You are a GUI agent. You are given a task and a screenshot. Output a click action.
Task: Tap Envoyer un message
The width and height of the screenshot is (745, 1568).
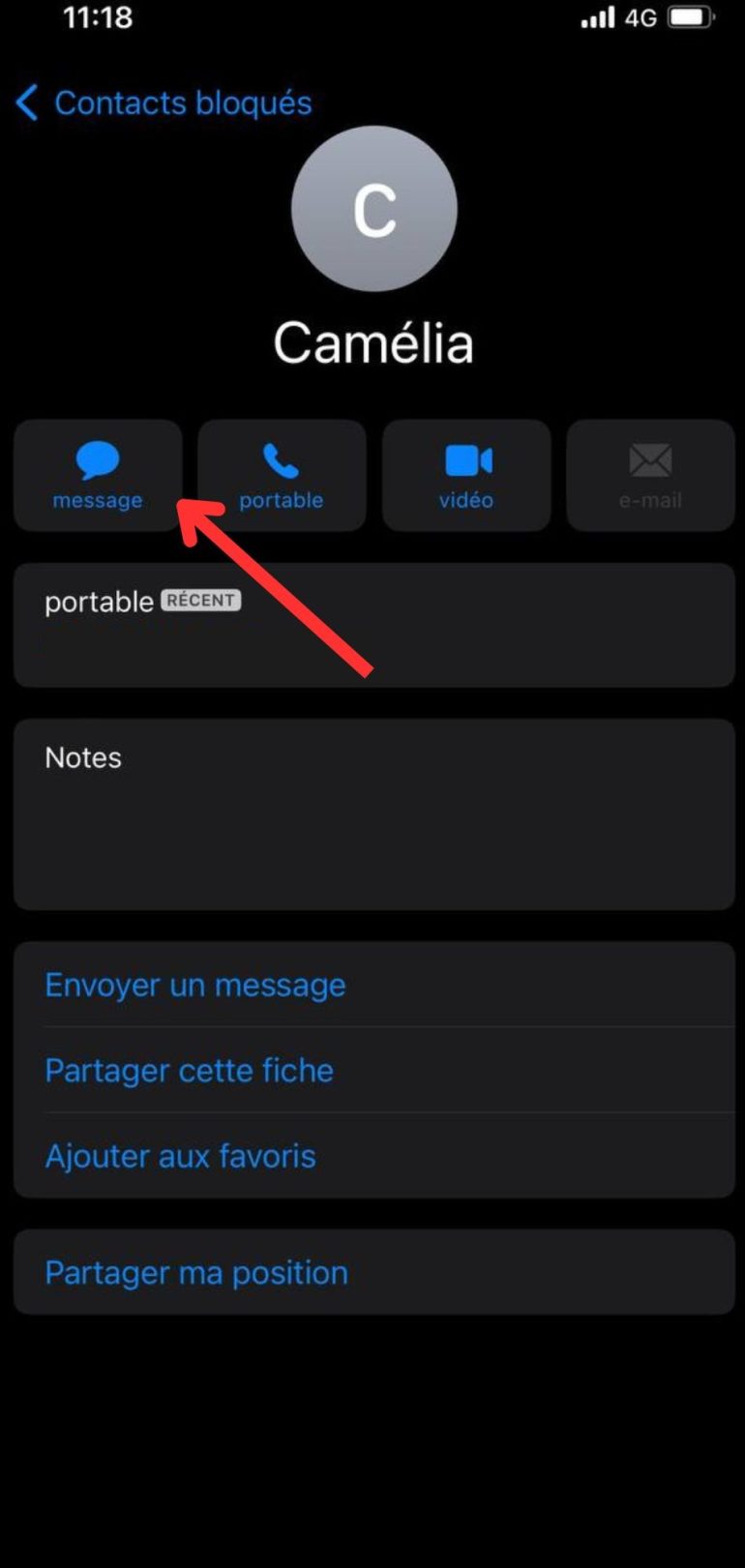tap(195, 985)
